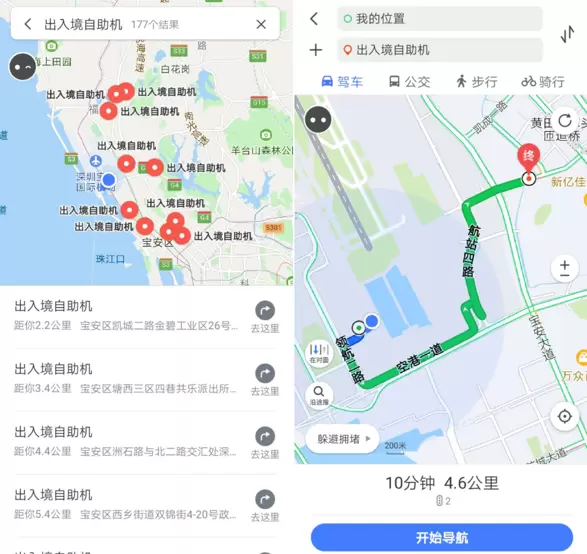
Task: Switch to the 骑行 tab
Action: pyautogui.click(x=543, y=82)
